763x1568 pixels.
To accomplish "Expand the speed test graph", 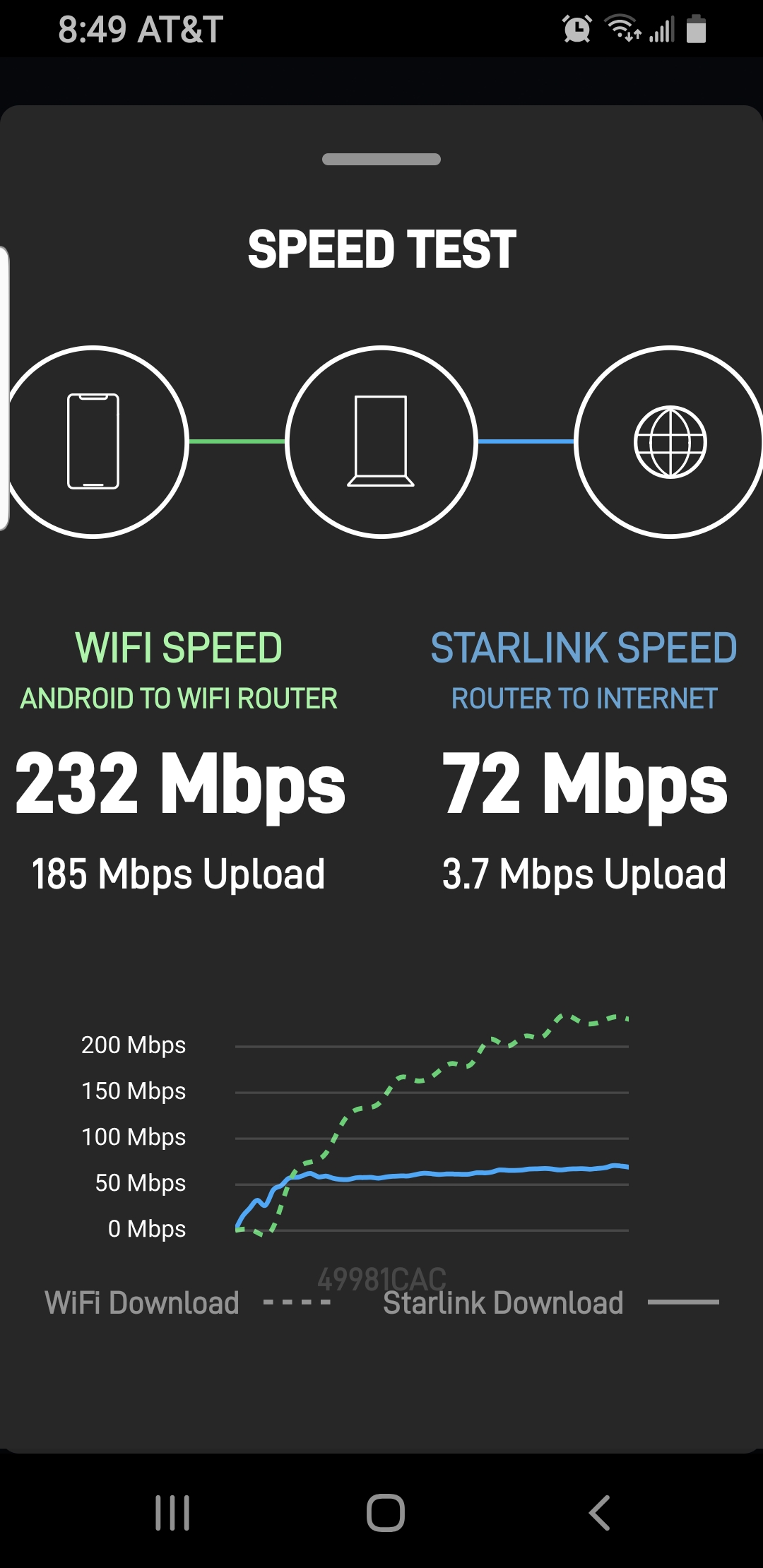I will pyautogui.click(x=431, y=1130).
